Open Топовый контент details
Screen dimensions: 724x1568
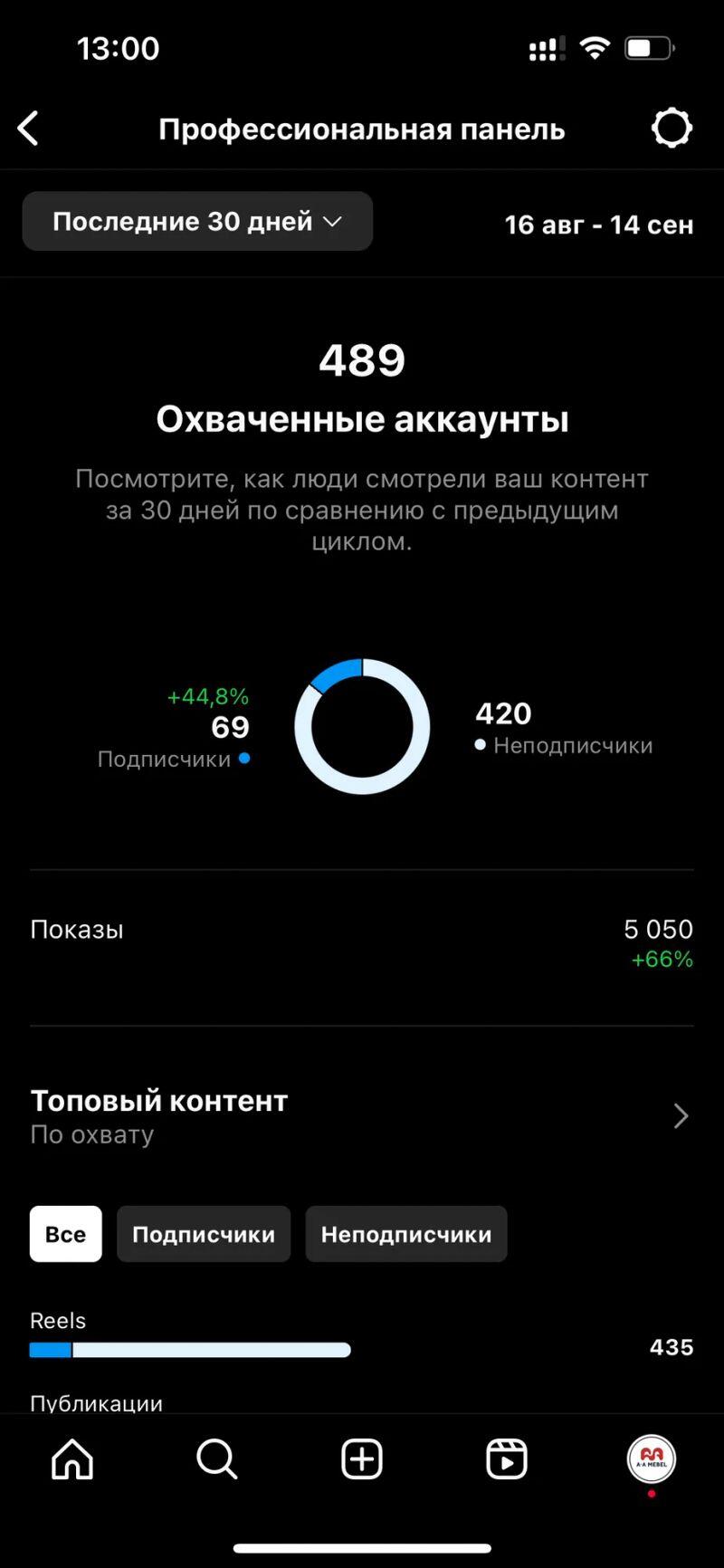681,1116
